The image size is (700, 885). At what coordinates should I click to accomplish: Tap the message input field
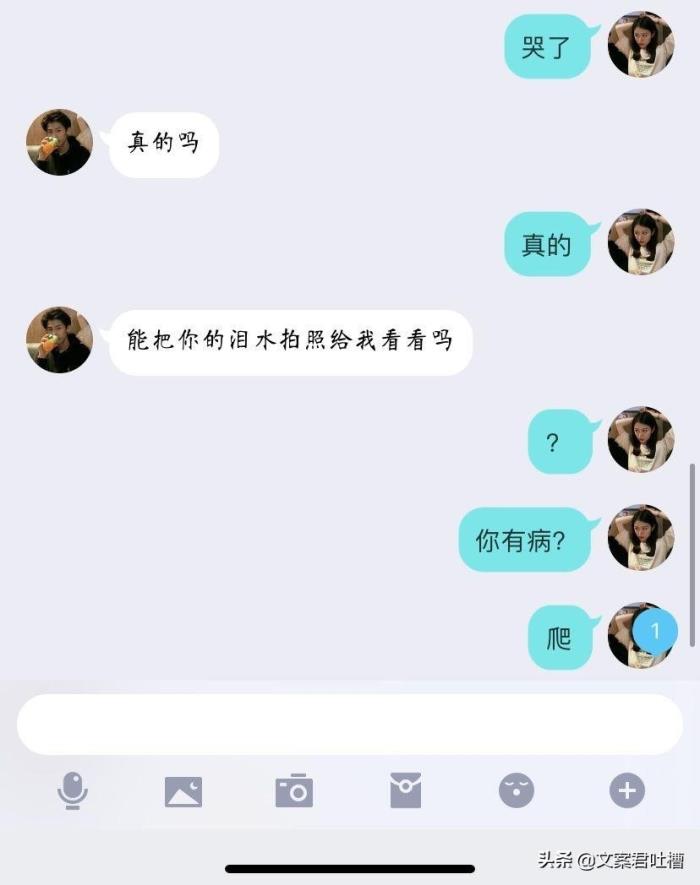click(349, 724)
